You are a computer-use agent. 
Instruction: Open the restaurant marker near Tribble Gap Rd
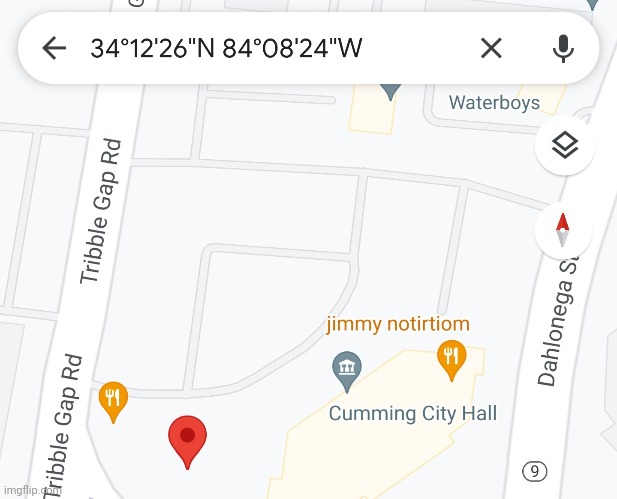pyautogui.click(x=114, y=399)
